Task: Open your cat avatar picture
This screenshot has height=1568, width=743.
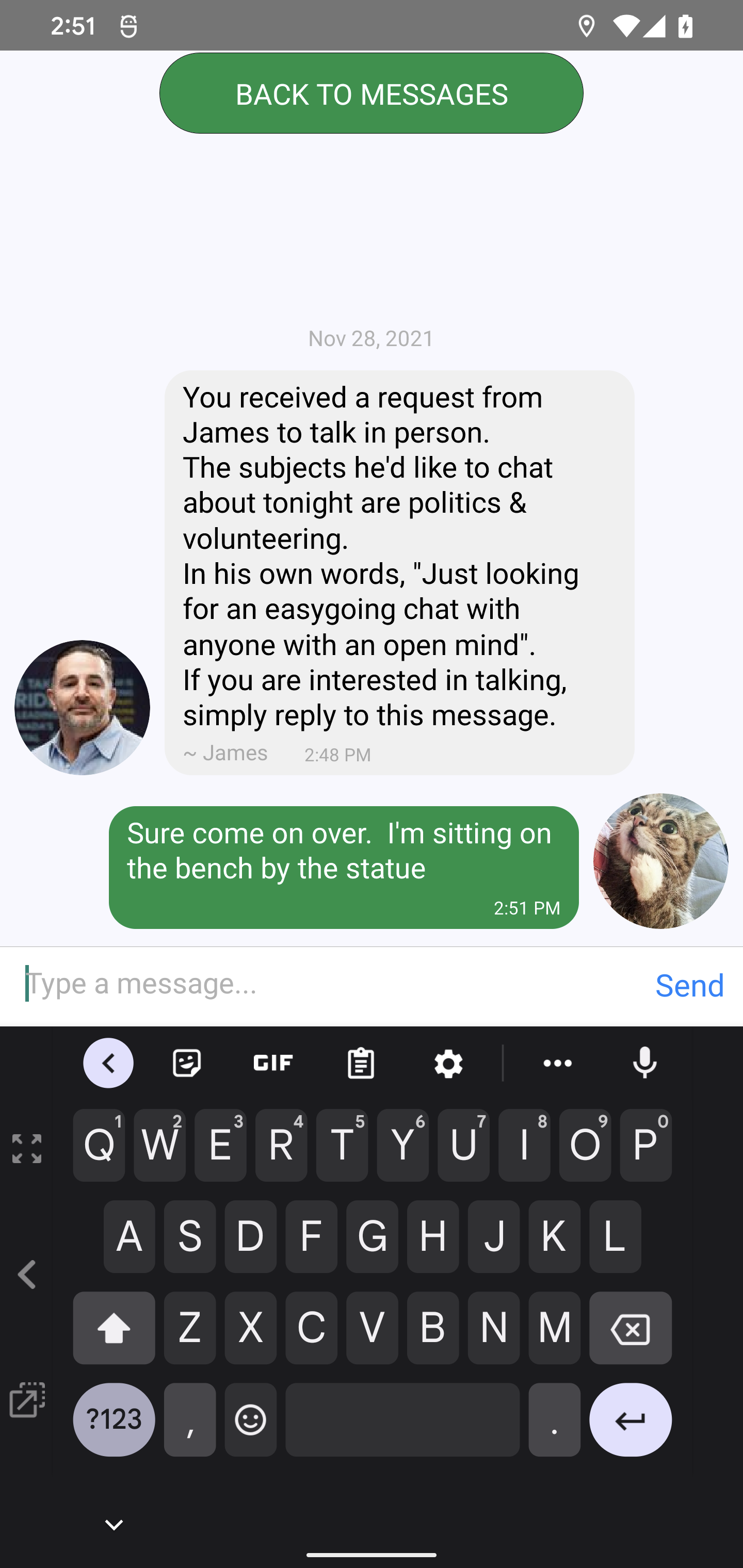Action: [x=660, y=861]
